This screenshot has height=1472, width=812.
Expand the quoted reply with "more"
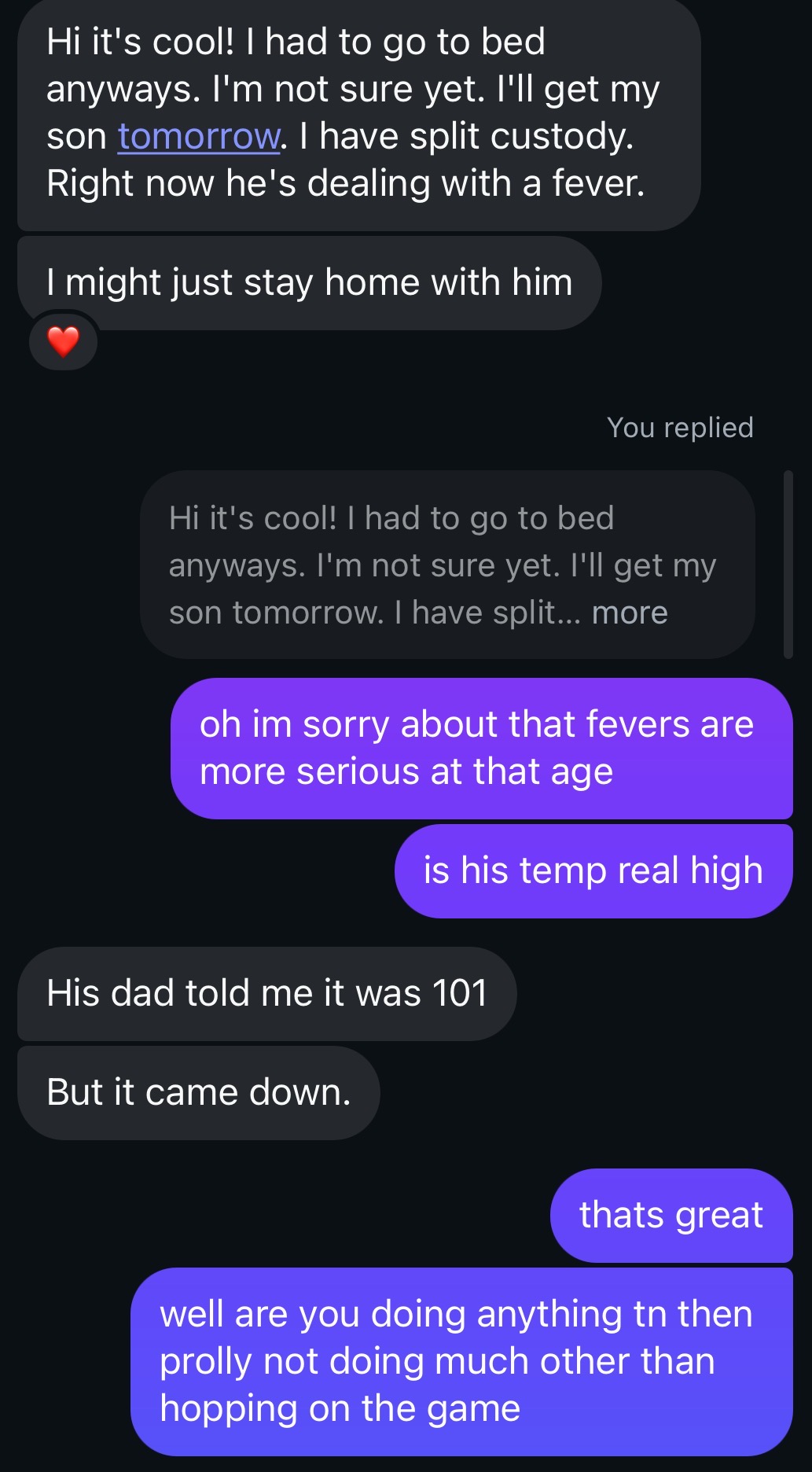(630, 613)
